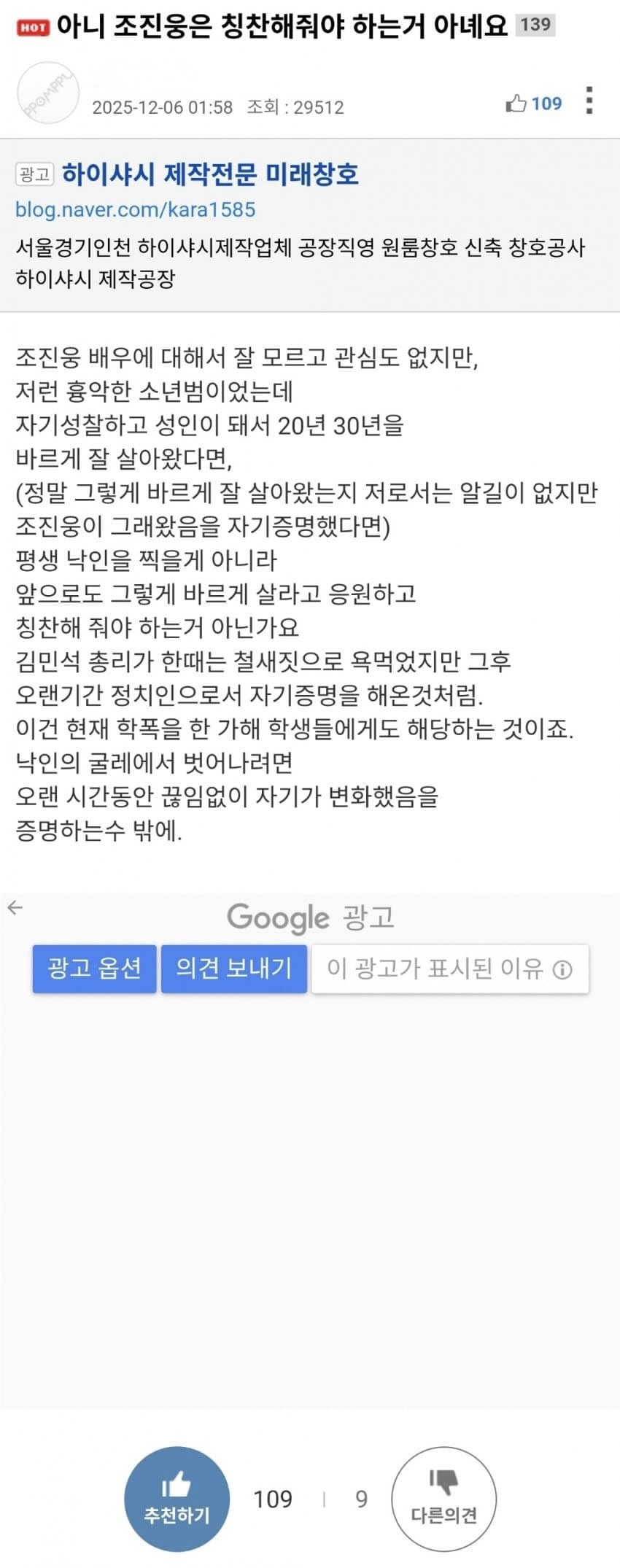Open the author's profile avatar
This screenshot has height=1568, width=620.
click(x=48, y=93)
